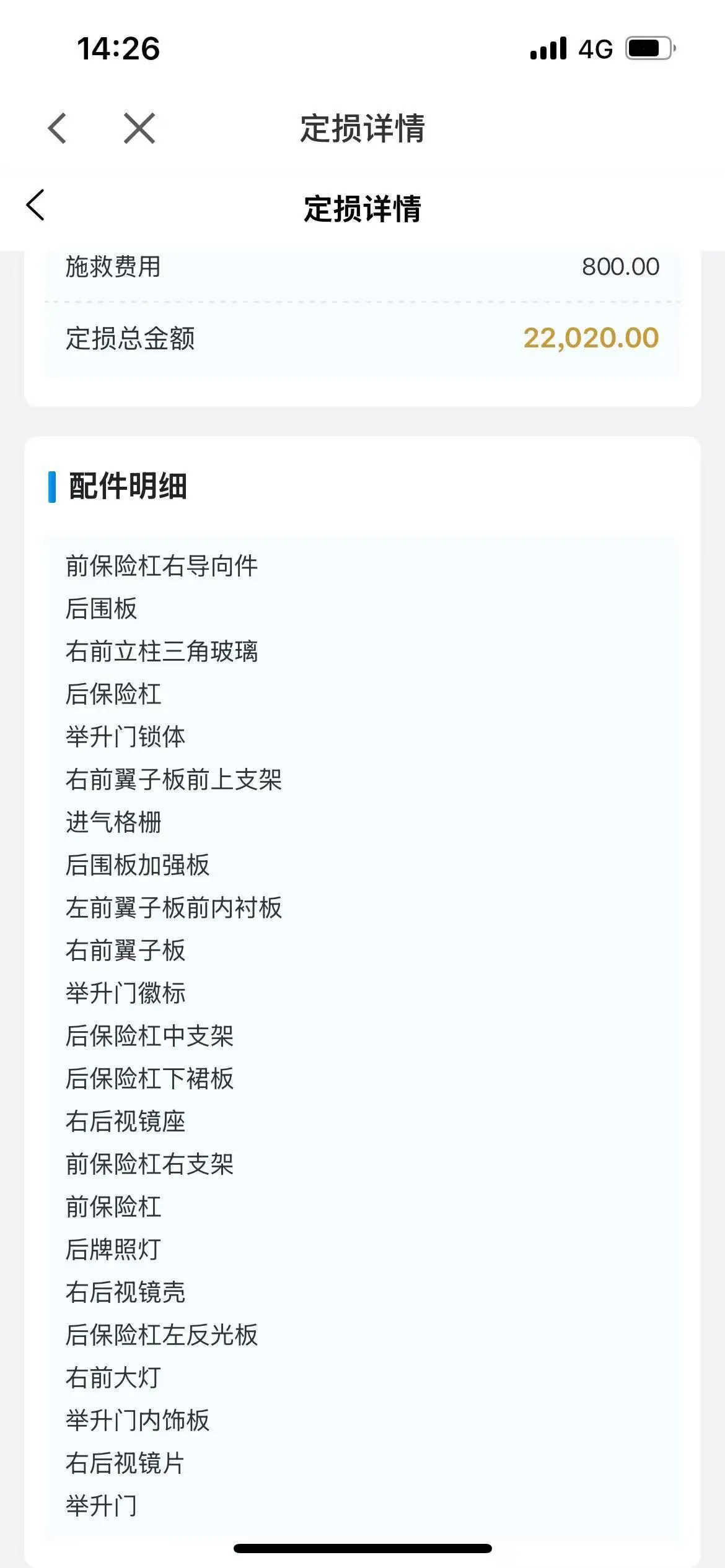Screen dimensions: 725x1568
Task: Tap the back arrow beside bold 定损详情 title
Action: 35,205
